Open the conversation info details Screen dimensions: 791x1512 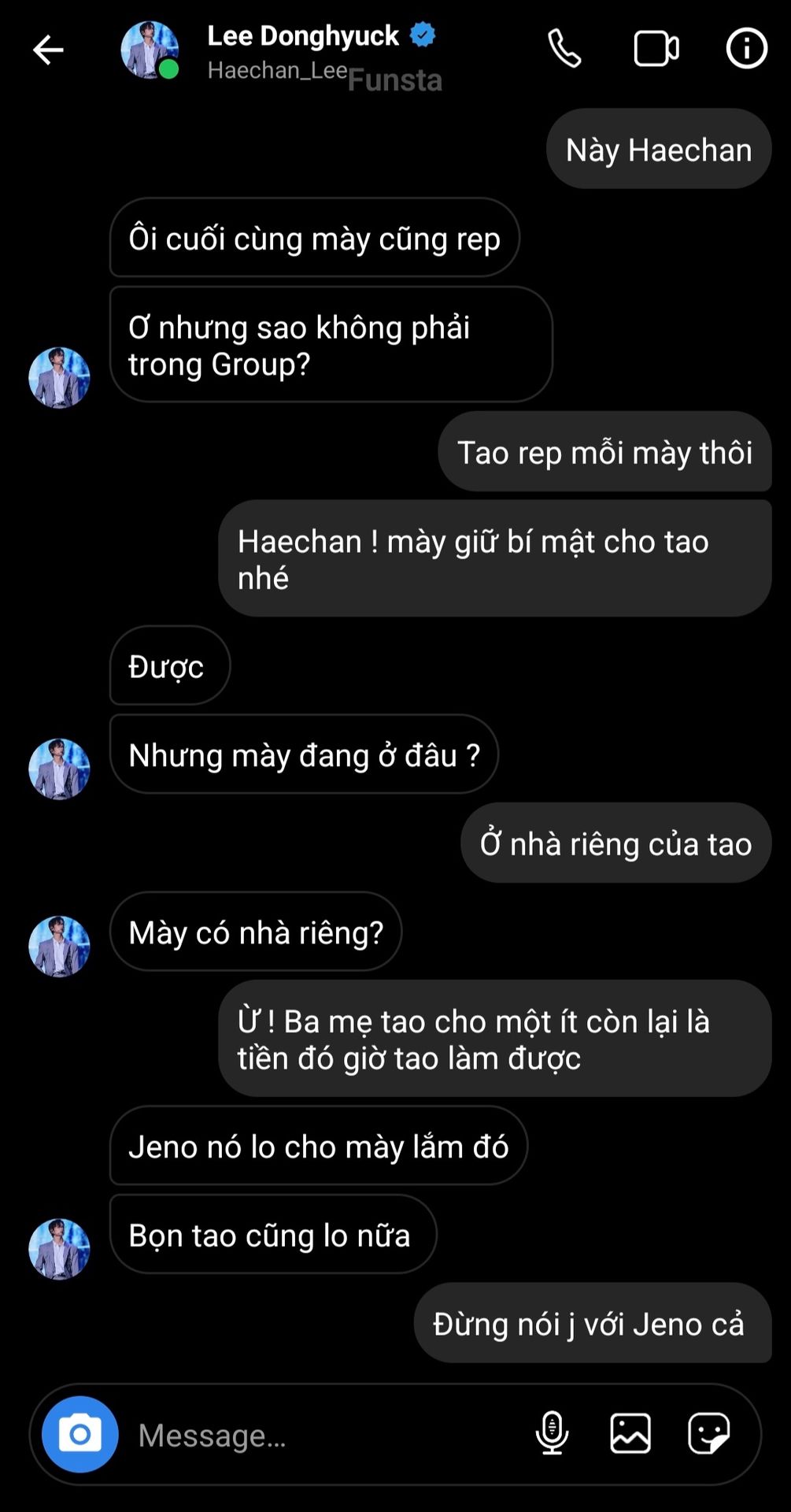(x=746, y=49)
